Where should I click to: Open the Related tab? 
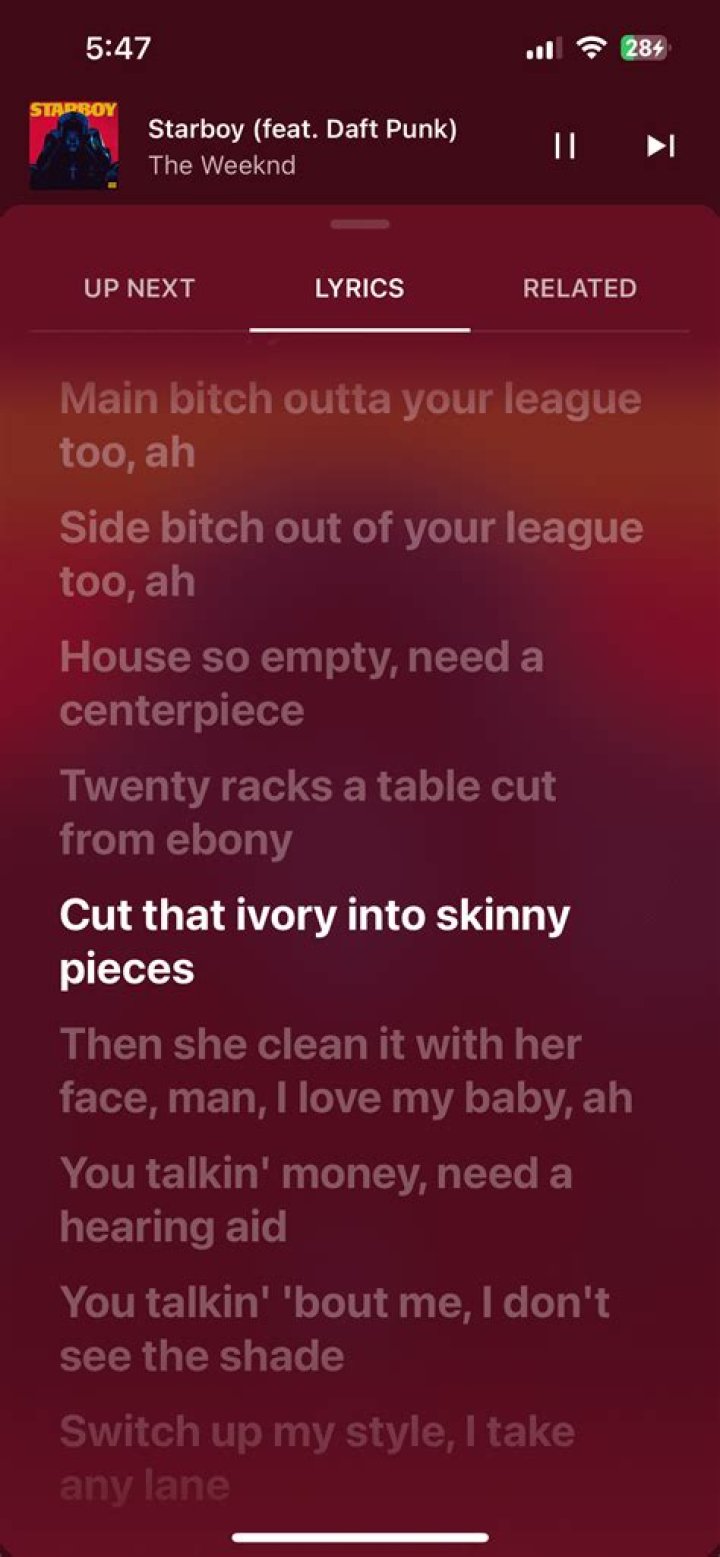[x=579, y=288]
